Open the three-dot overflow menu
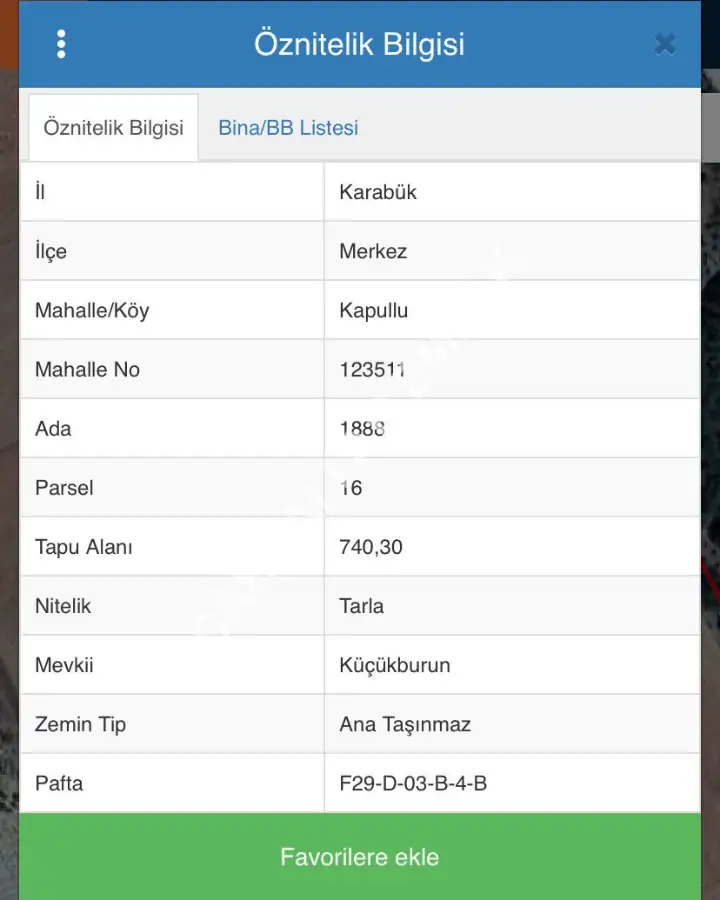 pos(61,44)
